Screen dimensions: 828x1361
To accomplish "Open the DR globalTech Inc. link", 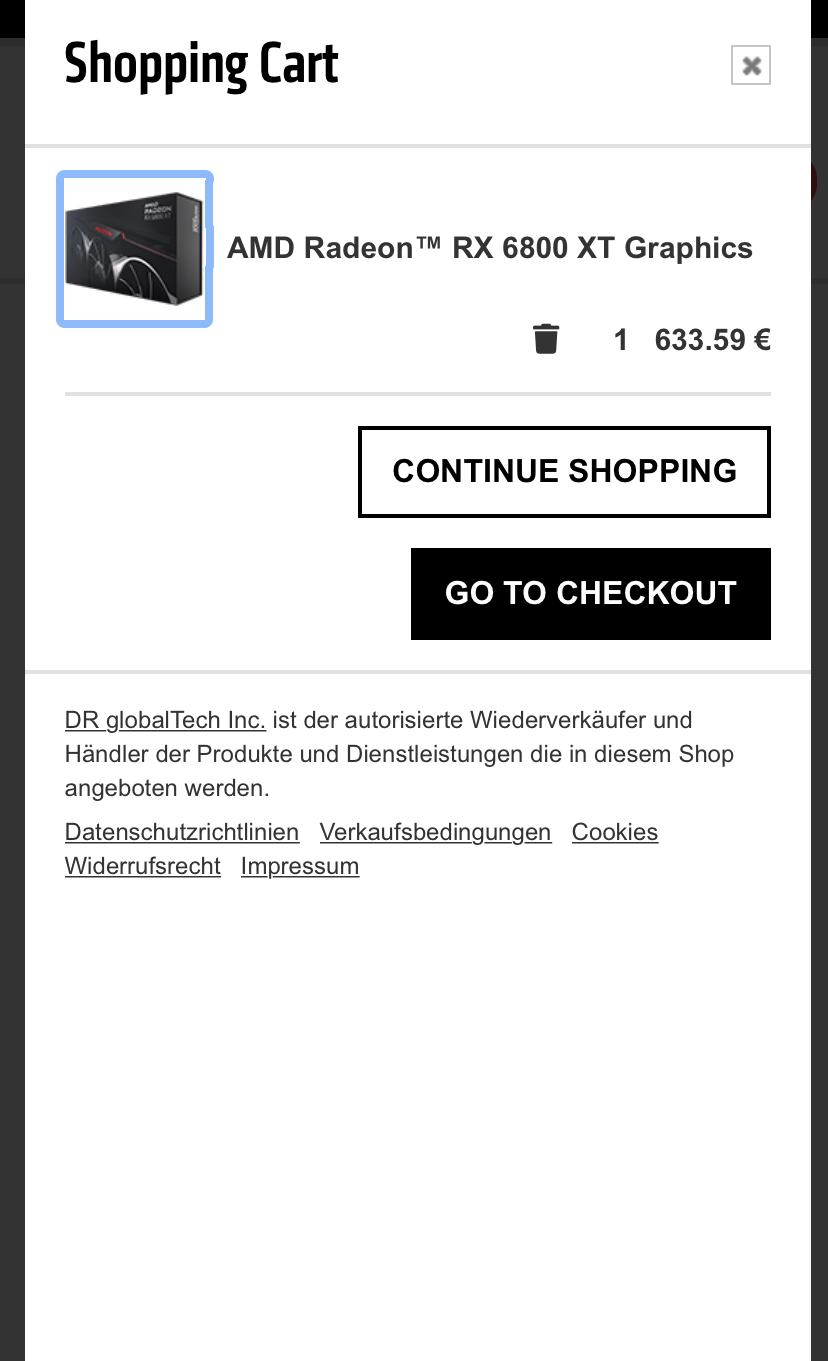I will (165, 720).
